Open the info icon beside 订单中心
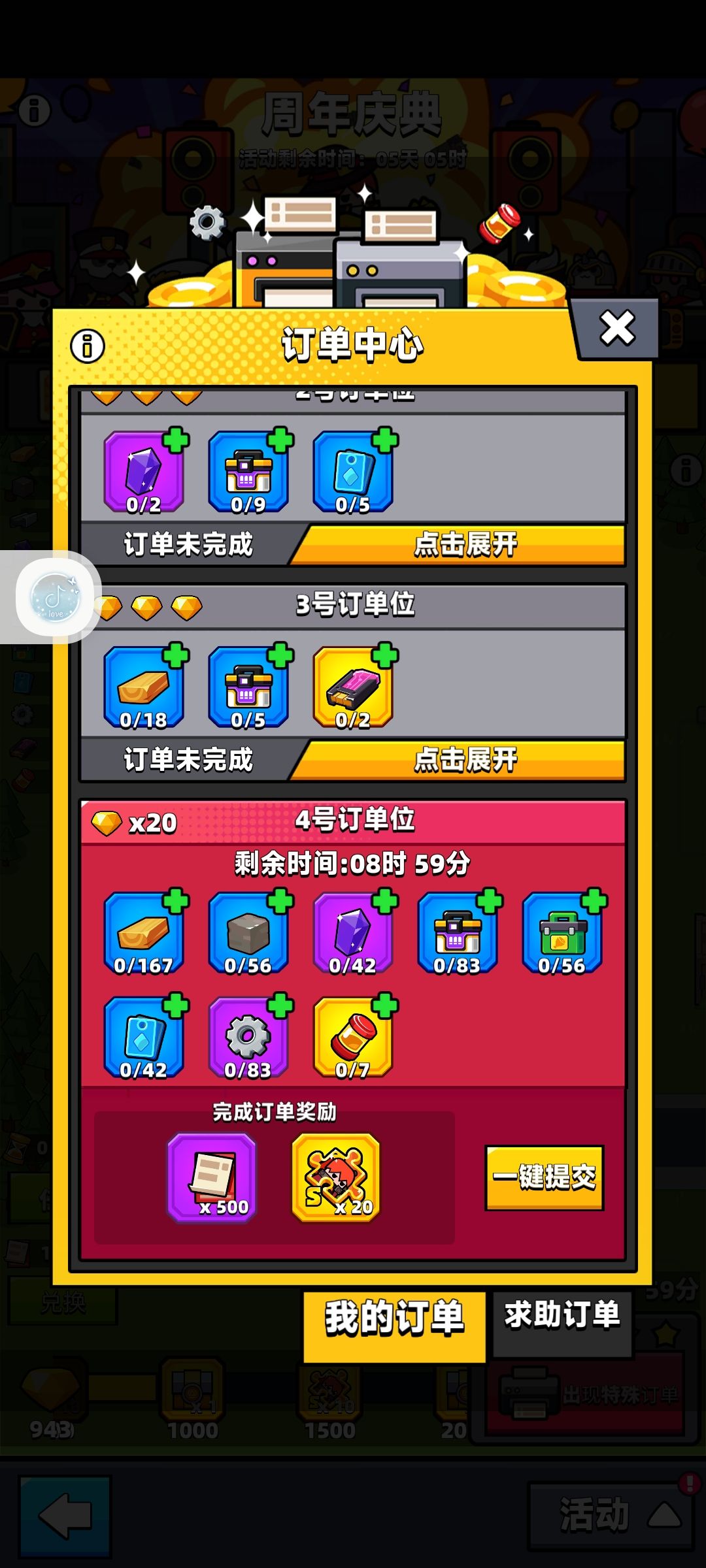Viewport: 706px width, 1568px height. 88,346
